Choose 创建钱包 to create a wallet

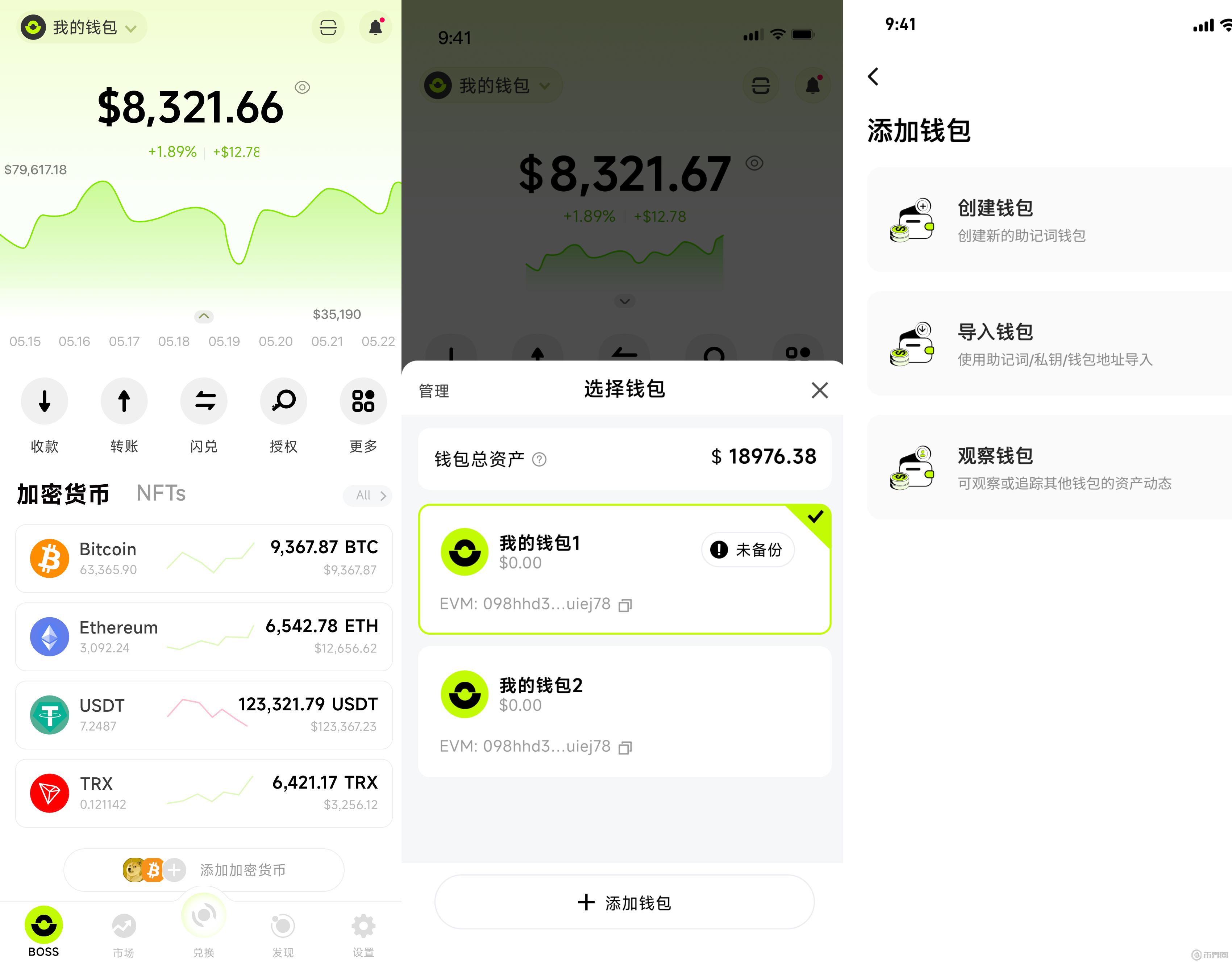(1048, 220)
